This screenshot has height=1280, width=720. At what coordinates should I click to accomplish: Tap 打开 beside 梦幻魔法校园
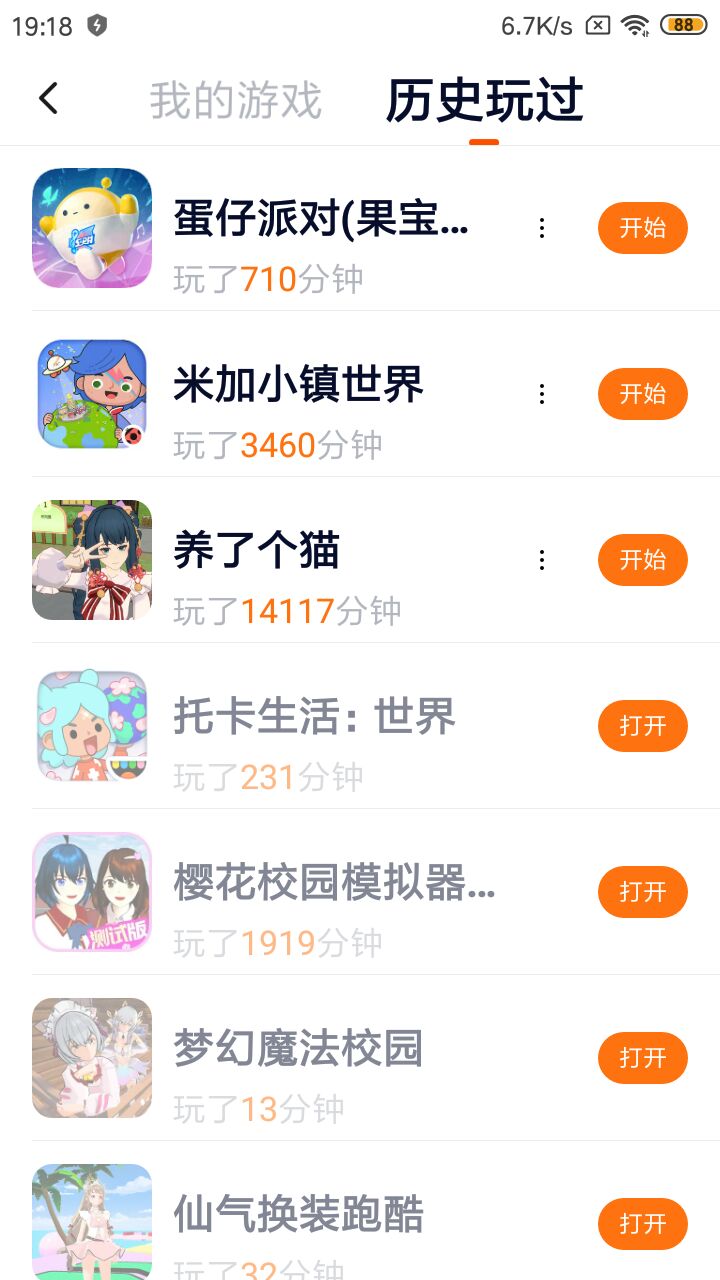point(642,1058)
